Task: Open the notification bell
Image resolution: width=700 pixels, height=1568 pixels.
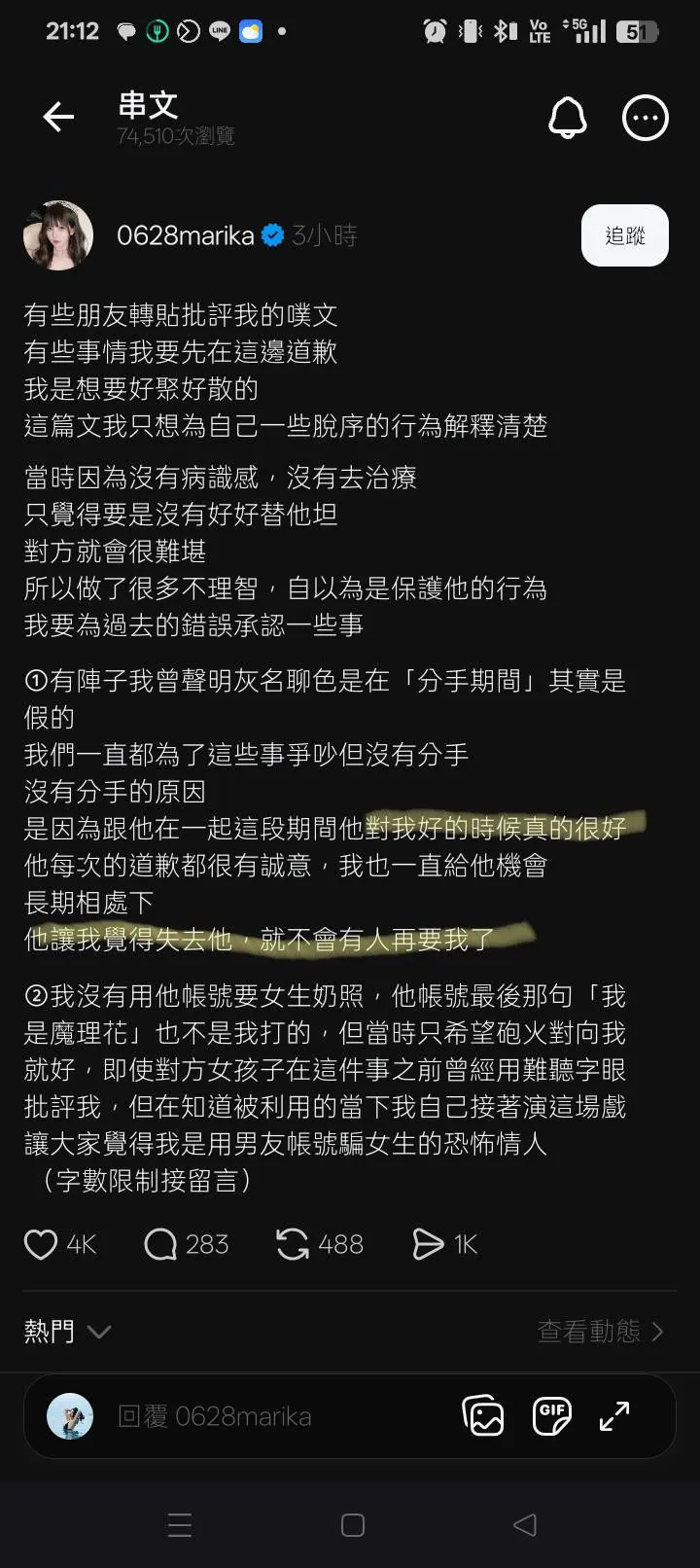Action: click(x=569, y=117)
